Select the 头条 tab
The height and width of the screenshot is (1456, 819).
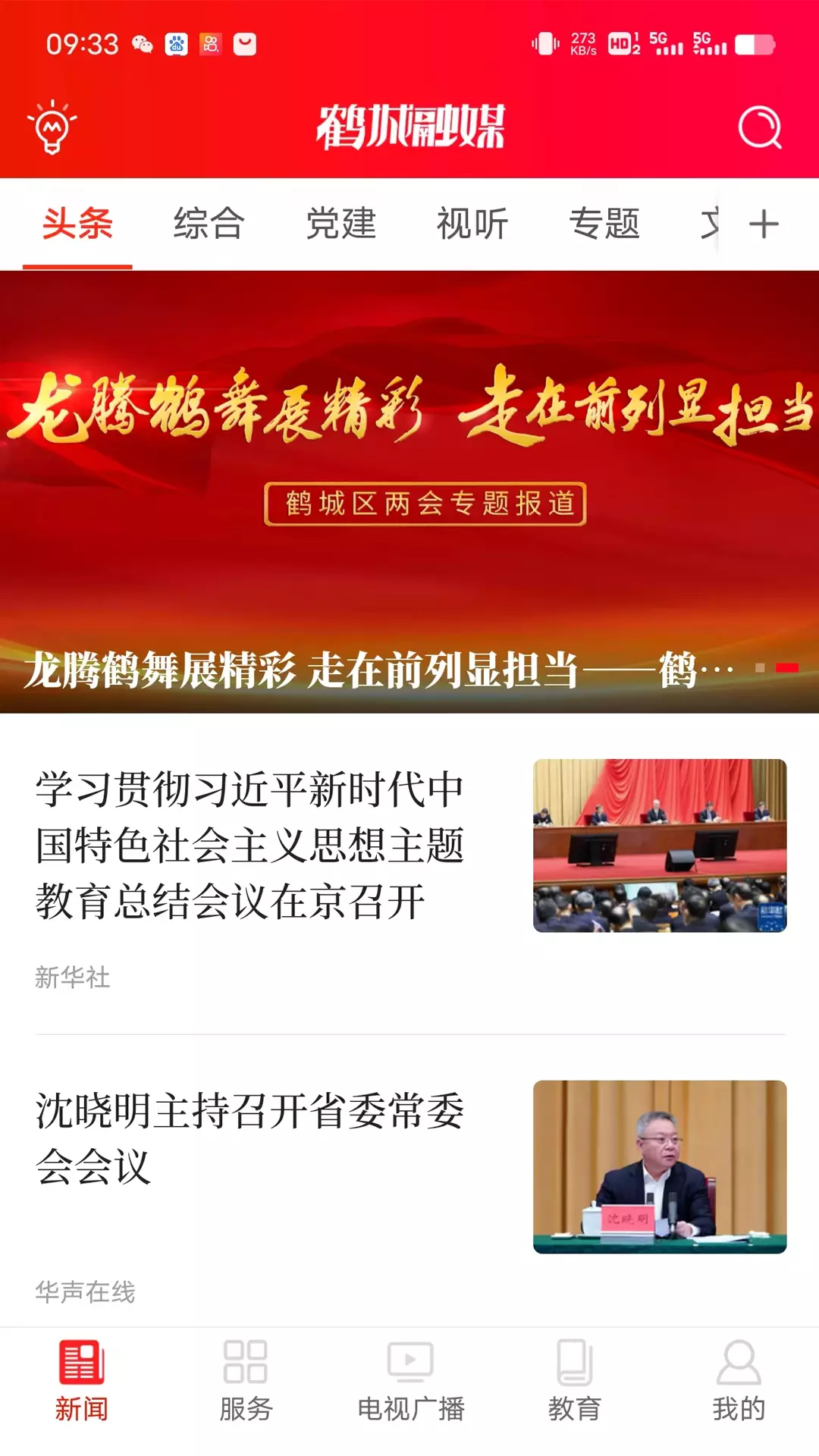coord(77,224)
